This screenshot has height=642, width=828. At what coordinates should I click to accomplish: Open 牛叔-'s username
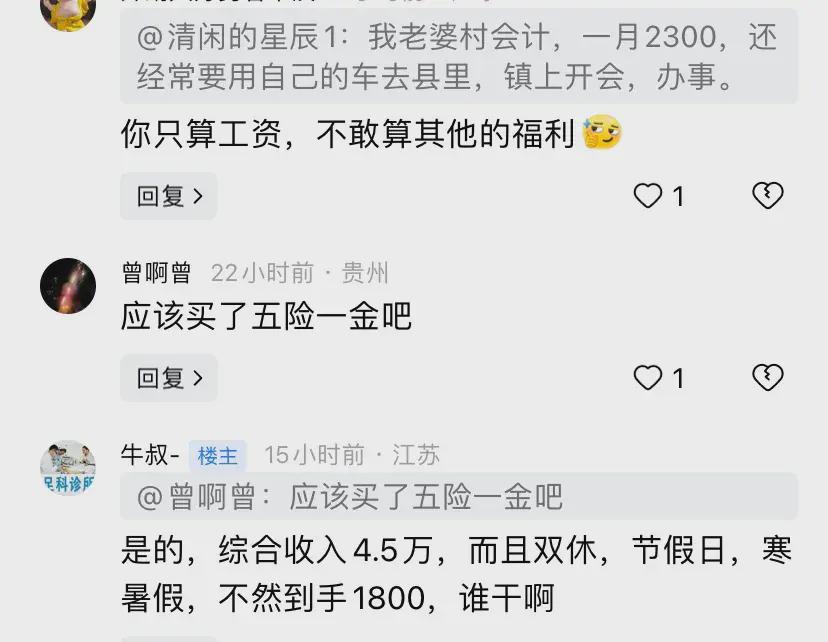coord(150,455)
